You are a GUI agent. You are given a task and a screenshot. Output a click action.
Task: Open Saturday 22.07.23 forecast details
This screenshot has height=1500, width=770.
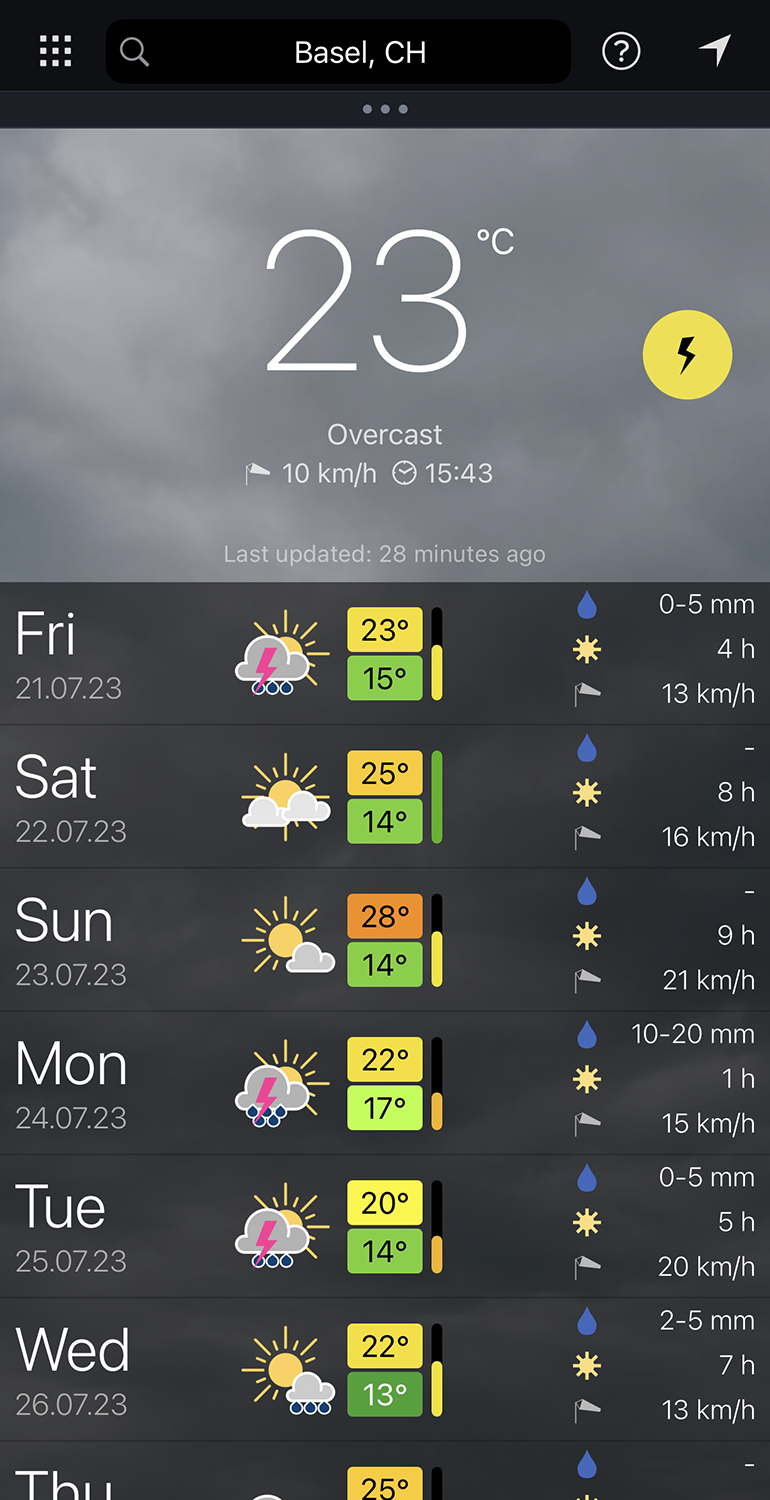point(385,797)
